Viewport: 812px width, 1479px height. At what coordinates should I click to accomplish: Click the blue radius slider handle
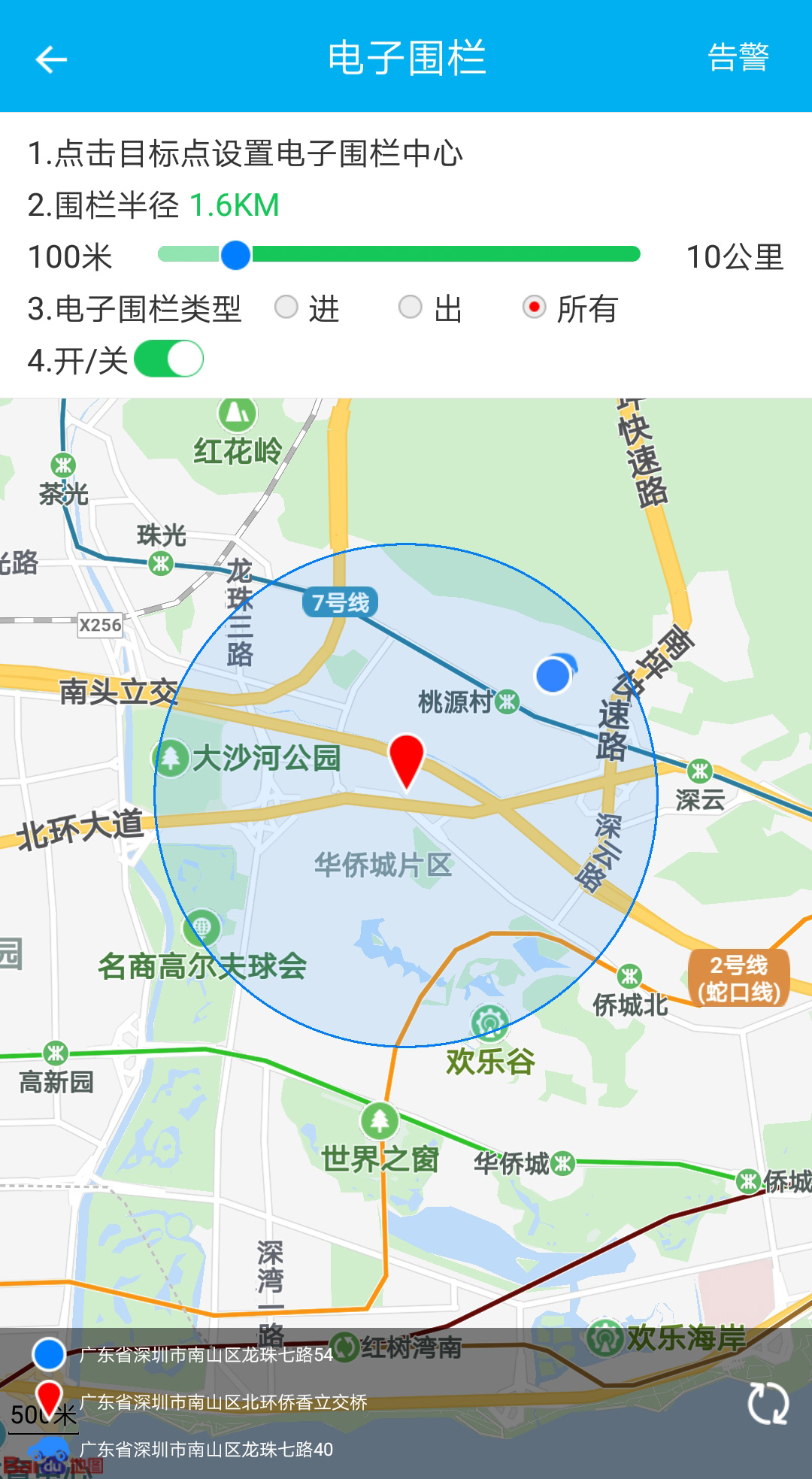[236, 256]
